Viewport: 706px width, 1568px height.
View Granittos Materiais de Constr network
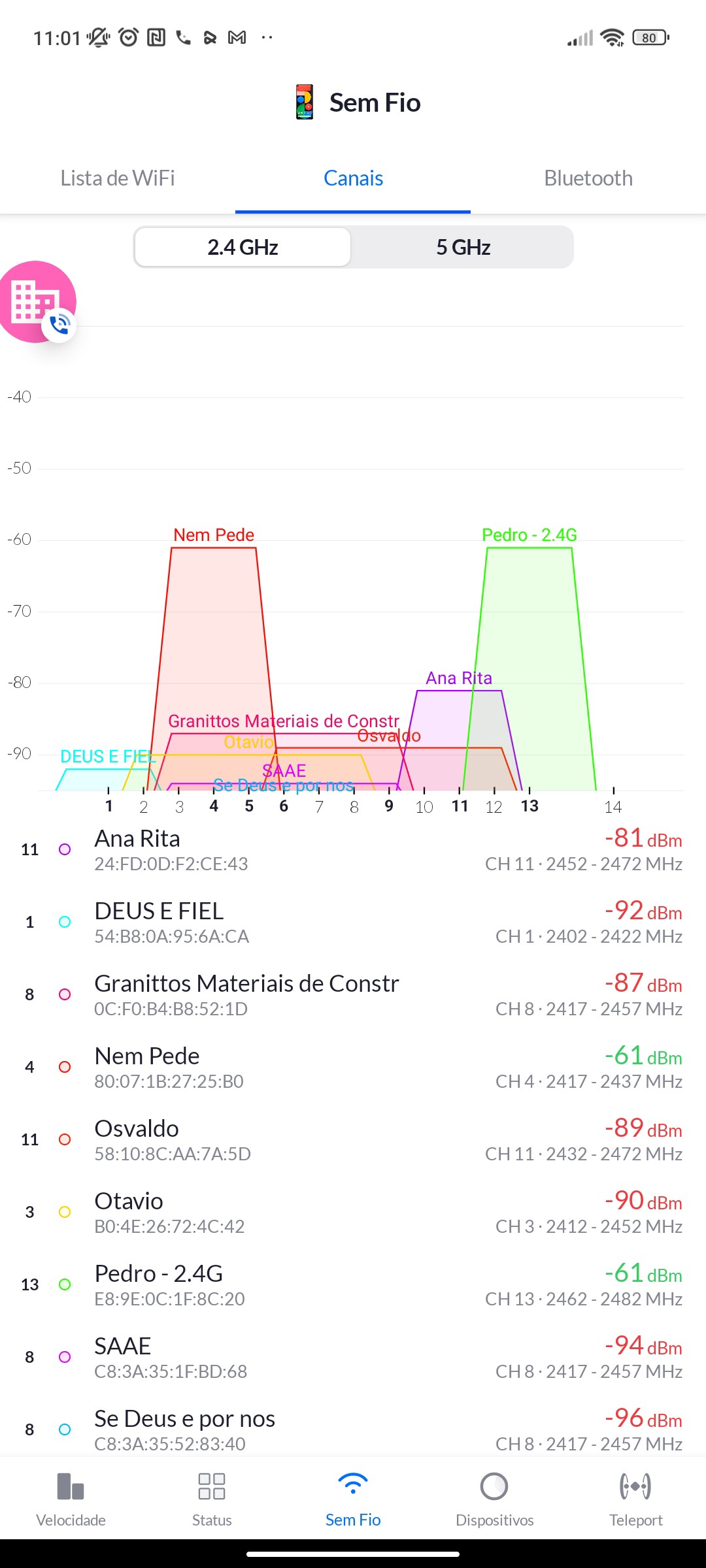[353, 994]
